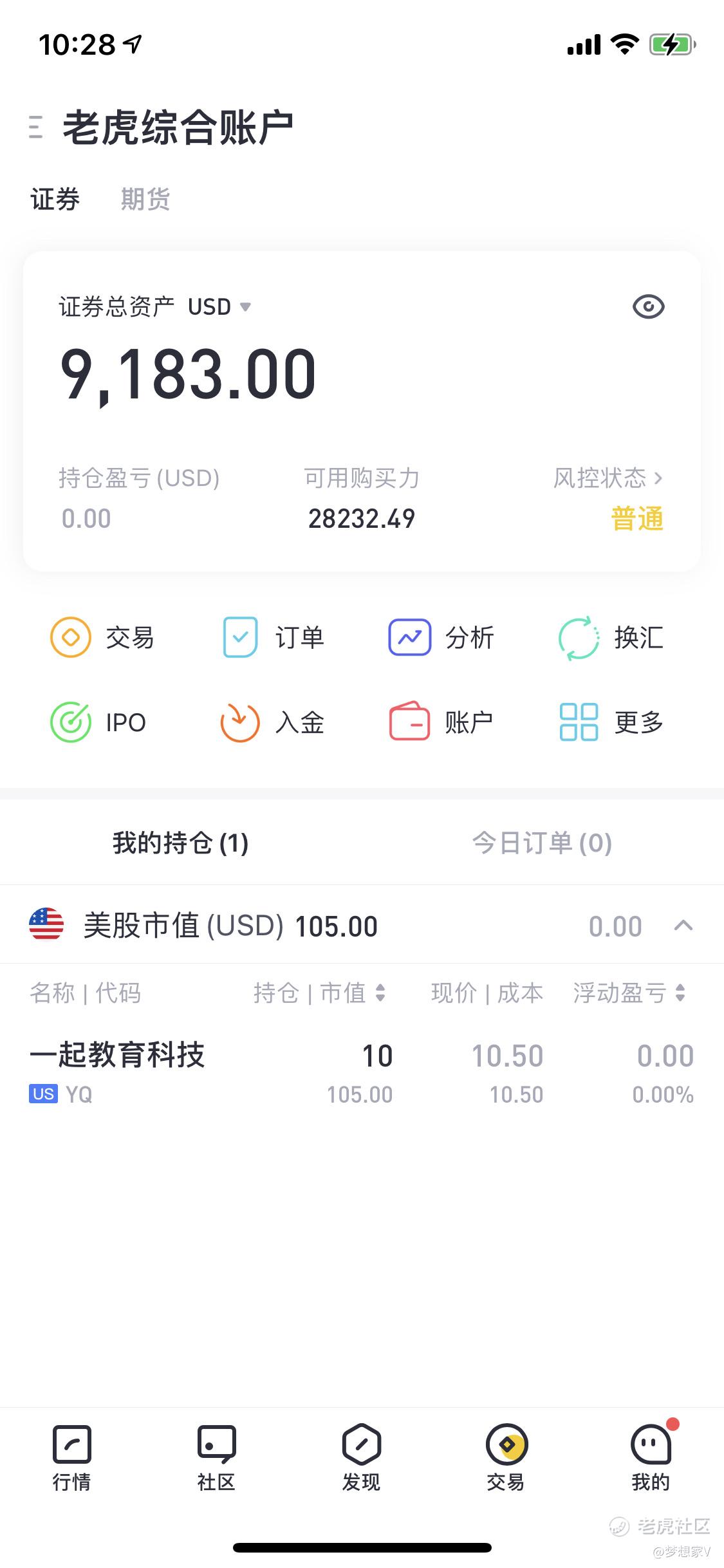Switch to the 期货 tab

pyautogui.click(x=145, y=199)
